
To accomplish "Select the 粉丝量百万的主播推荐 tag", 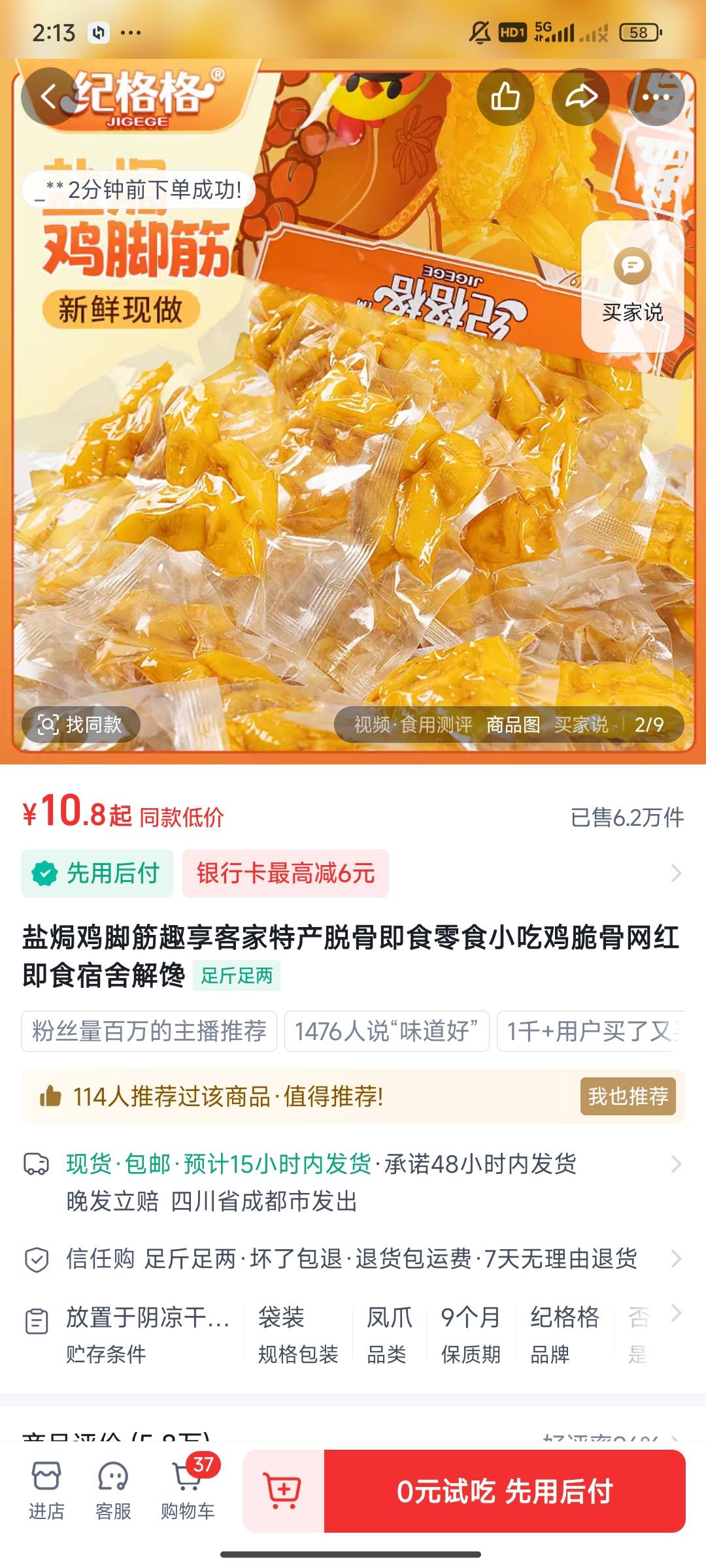I will [149, 1032].
